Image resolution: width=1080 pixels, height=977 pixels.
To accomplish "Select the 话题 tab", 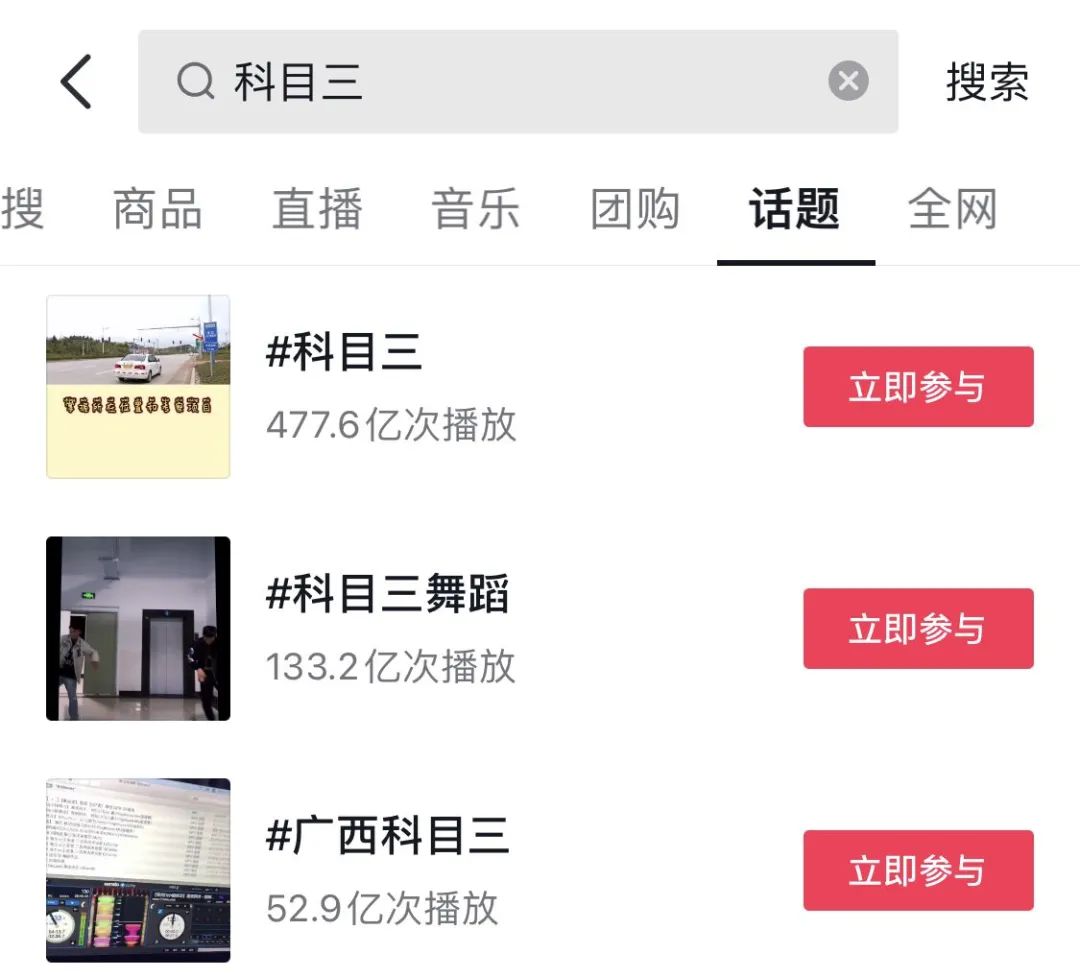I will click(795, 210).
